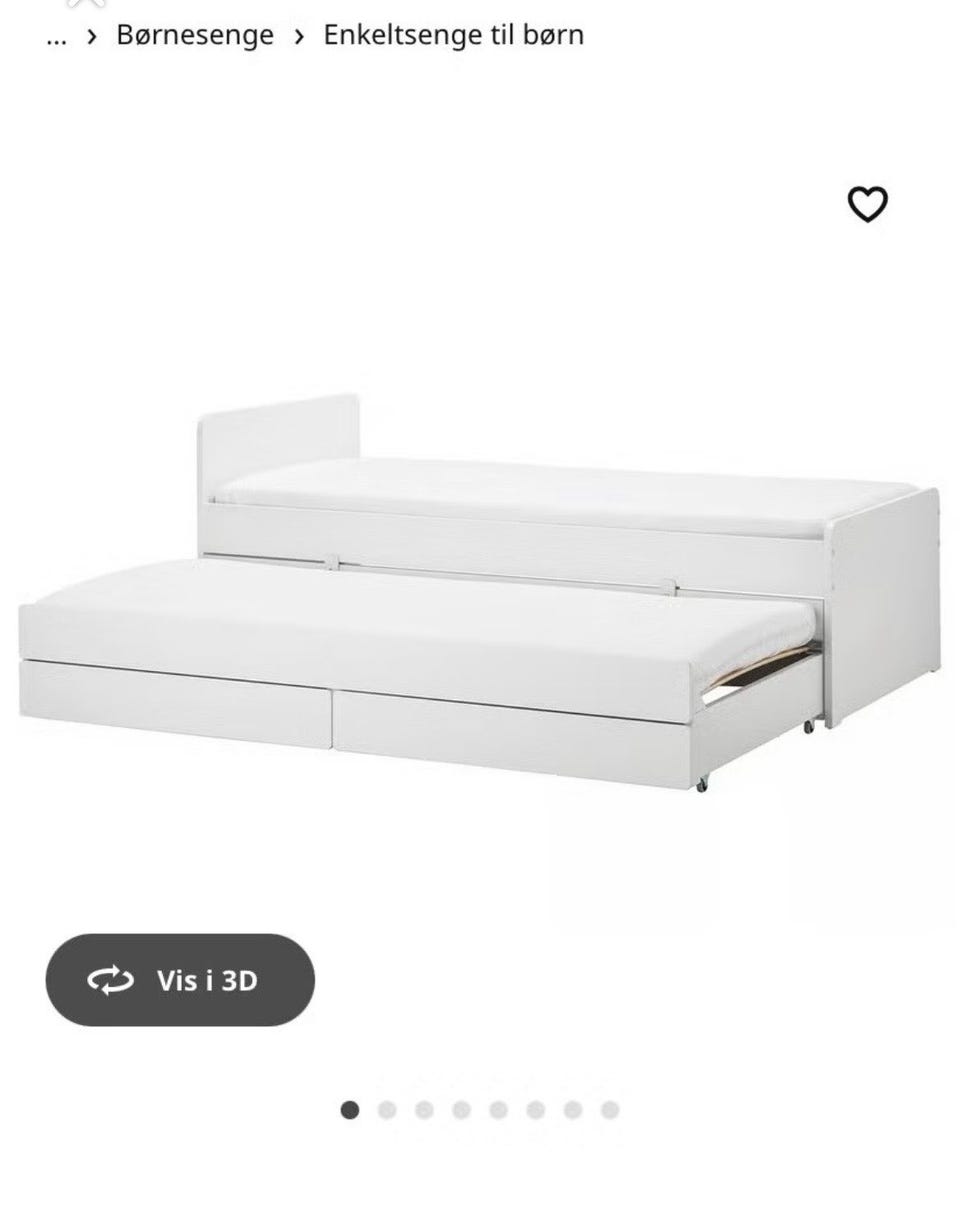This screenshot has width=960, height=1221.
Task: Jump to the fourth gallery image dot
Action: [460, 1108]
